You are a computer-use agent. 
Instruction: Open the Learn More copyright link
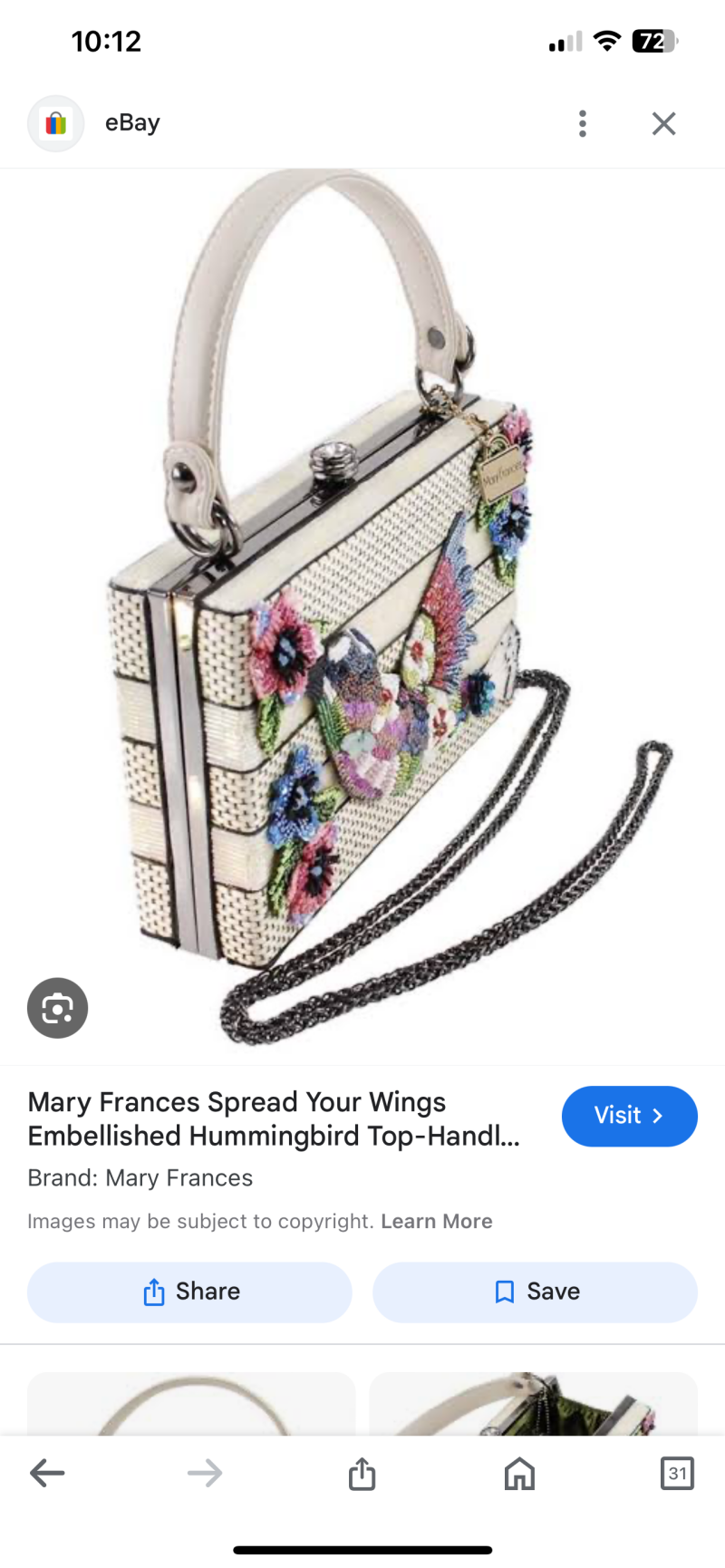tap(436, 1221)
